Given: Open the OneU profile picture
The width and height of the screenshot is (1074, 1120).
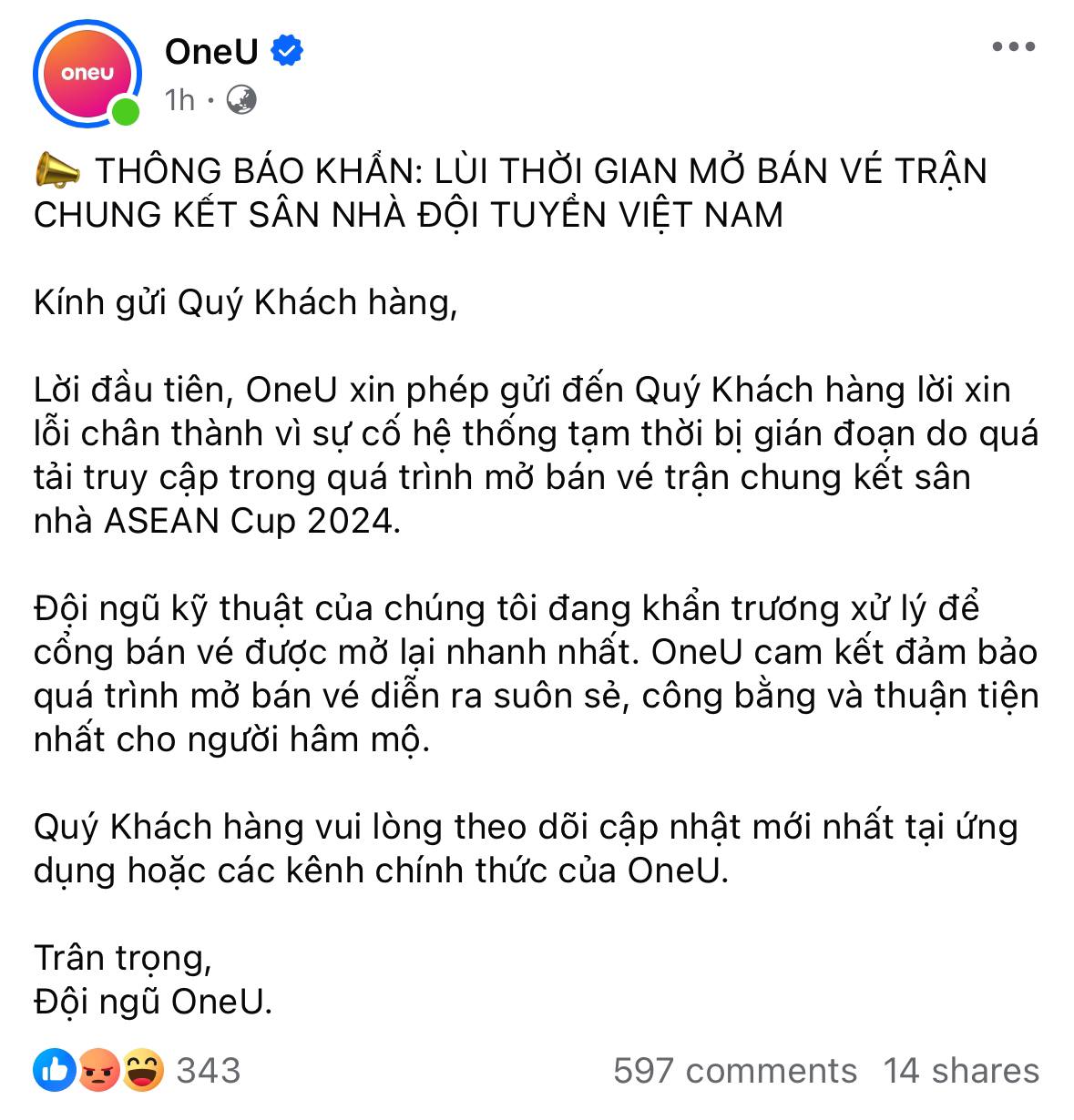Looking at the screenshot, I should tap(87, 73).
